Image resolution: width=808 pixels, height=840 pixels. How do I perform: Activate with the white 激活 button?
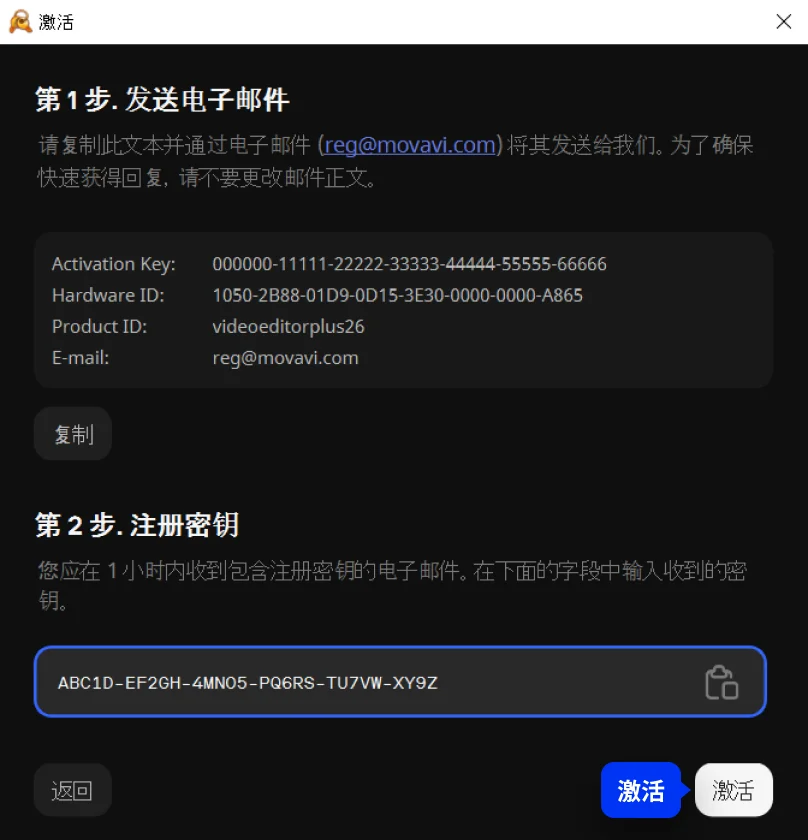tap(733, 790)
